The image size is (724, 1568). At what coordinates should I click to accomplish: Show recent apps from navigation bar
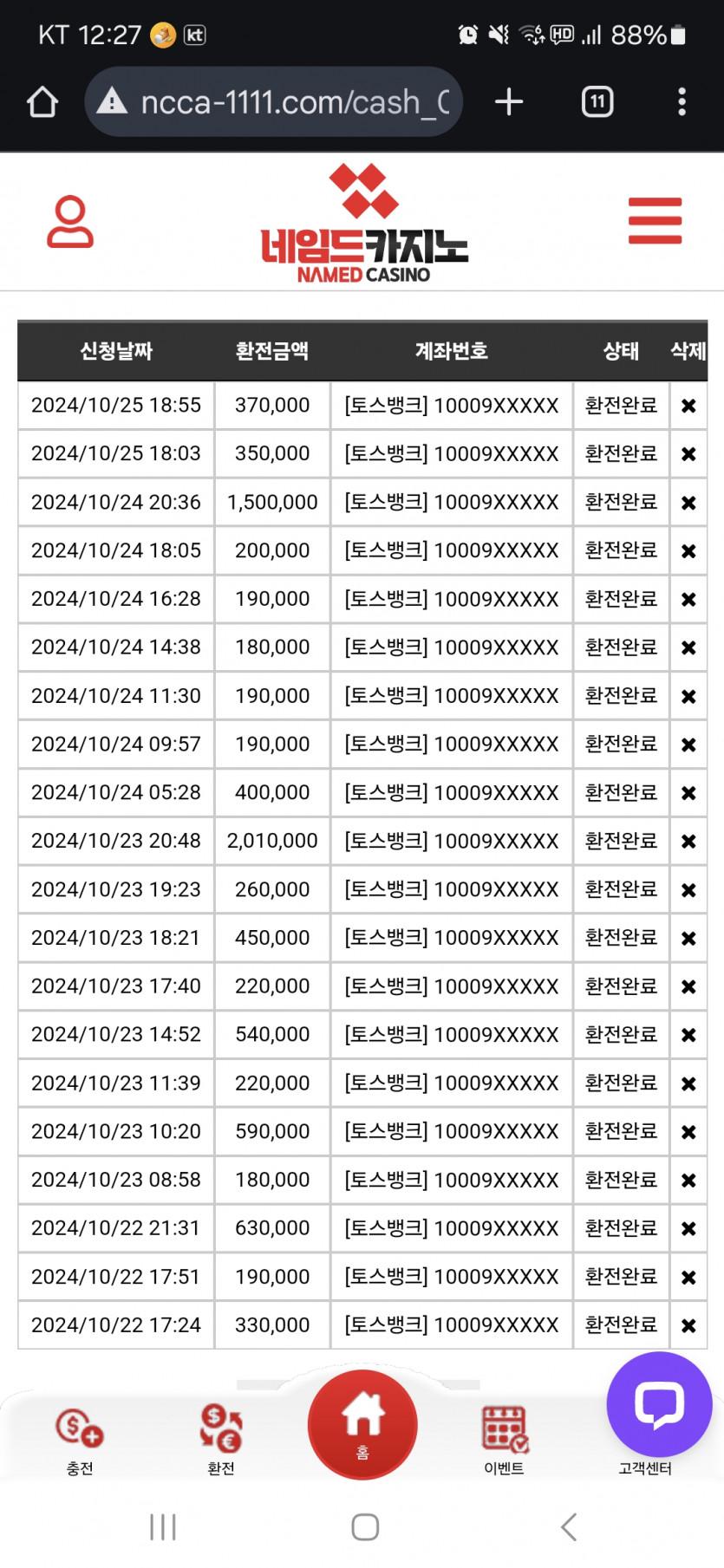[x=163, y=1526]
